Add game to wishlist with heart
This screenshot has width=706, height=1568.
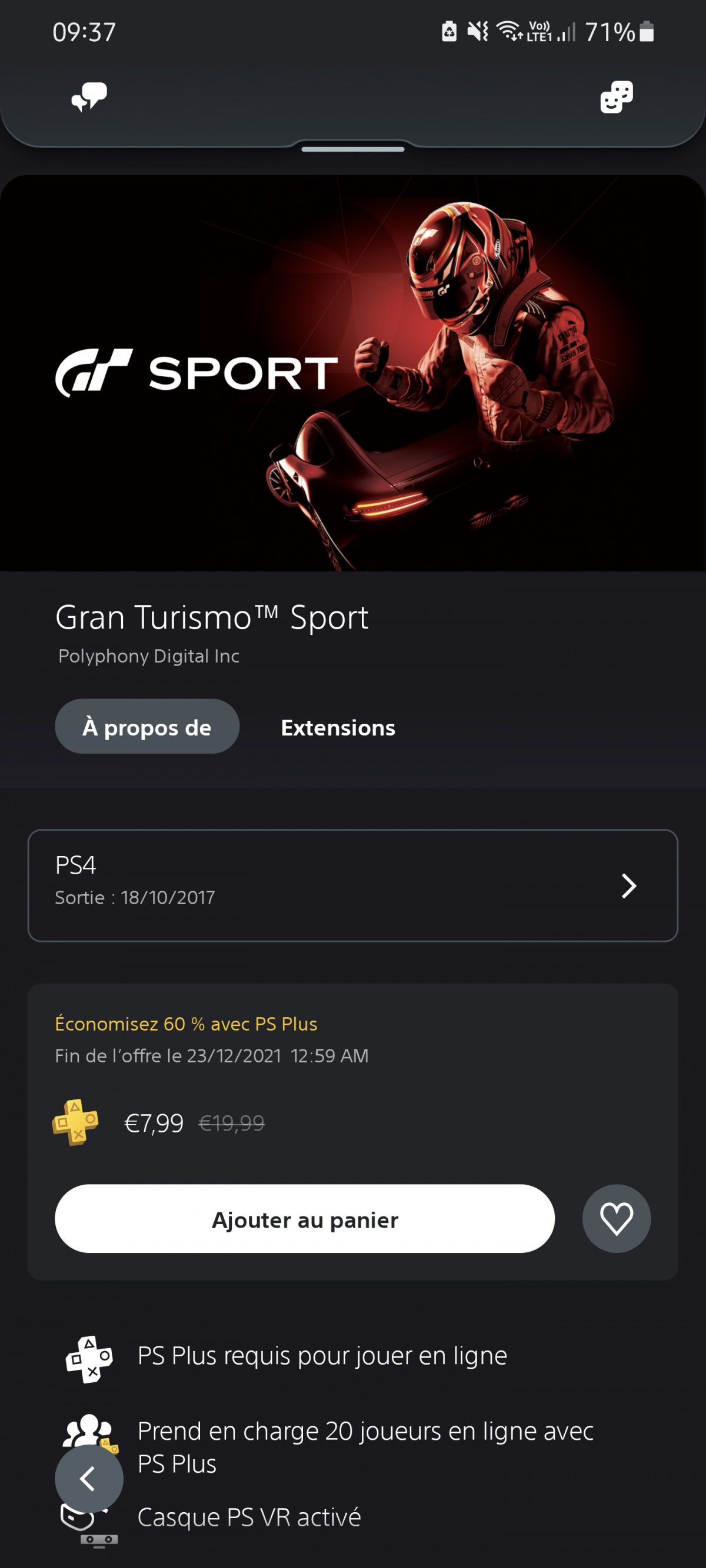617,1219
